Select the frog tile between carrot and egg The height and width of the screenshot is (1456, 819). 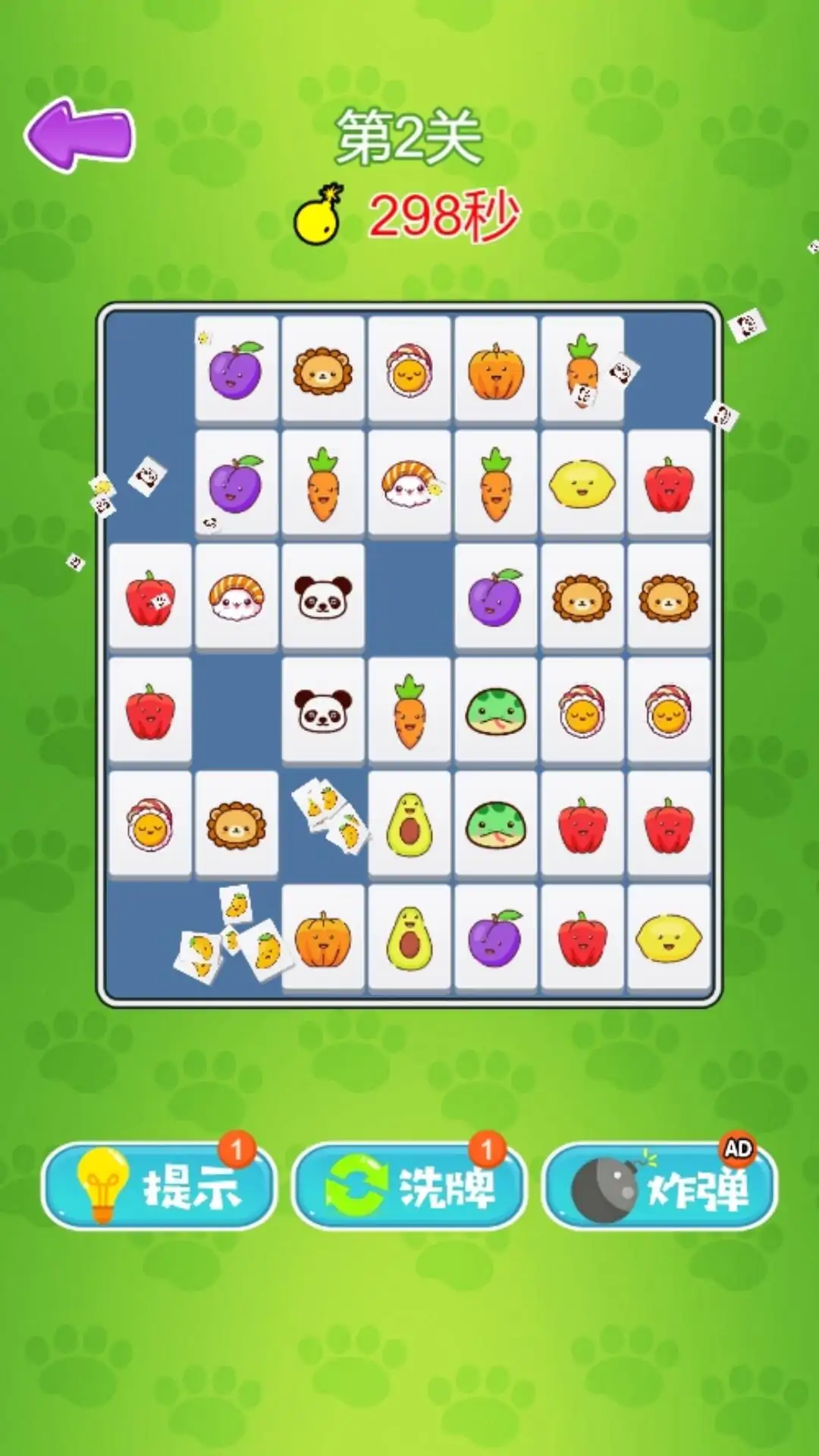(x=496, y=710)
